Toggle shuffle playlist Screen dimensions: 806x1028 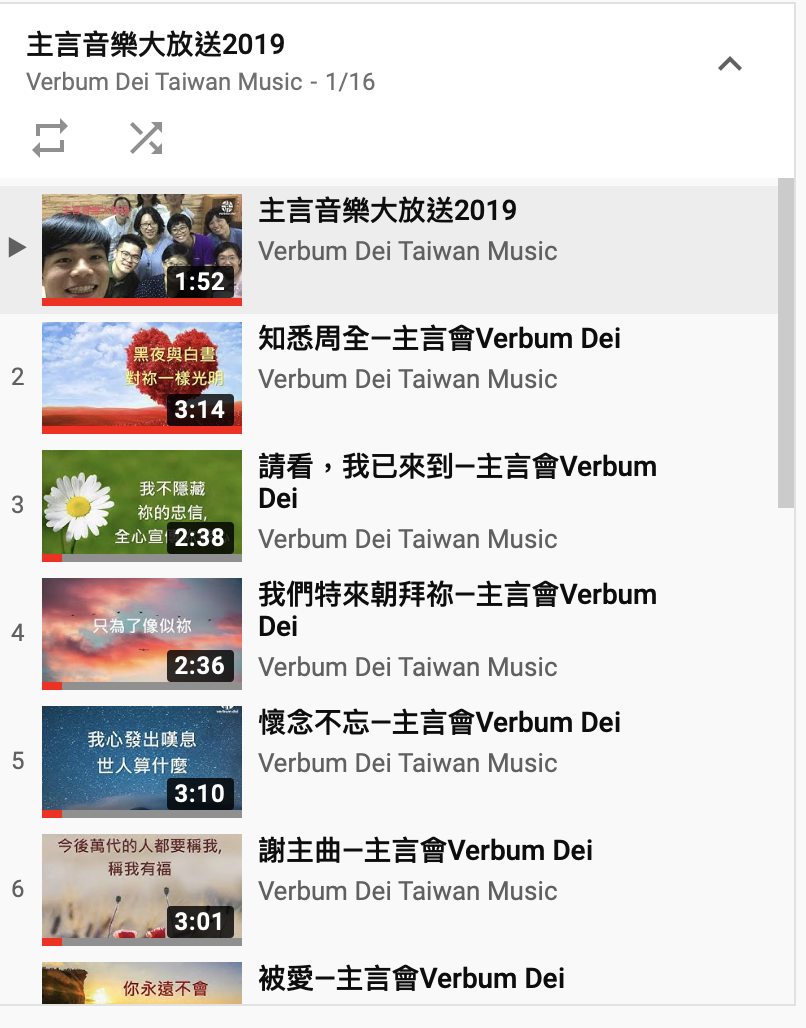tap(146, 138)
